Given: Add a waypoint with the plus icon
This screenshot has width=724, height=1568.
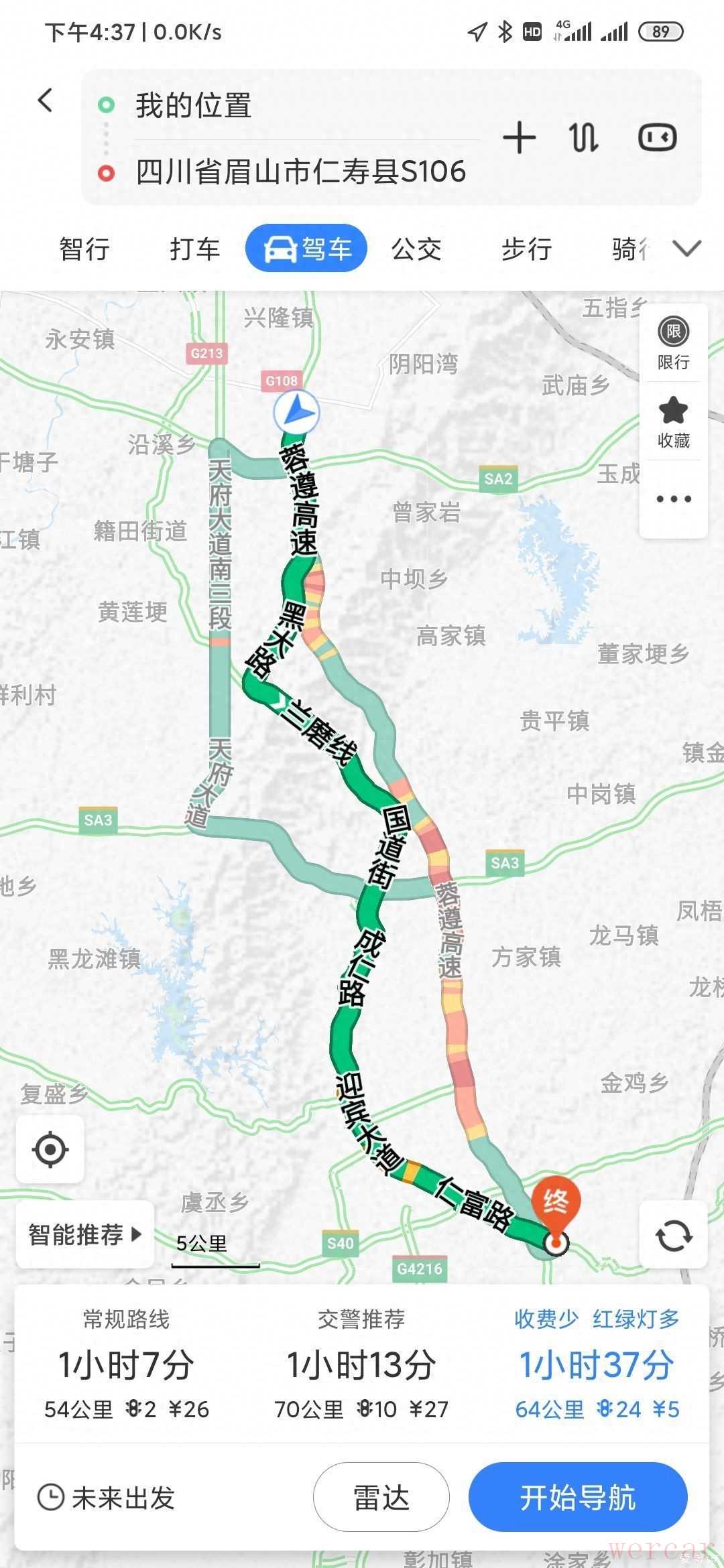Looking at the screenshot, I should coord(520,138).
